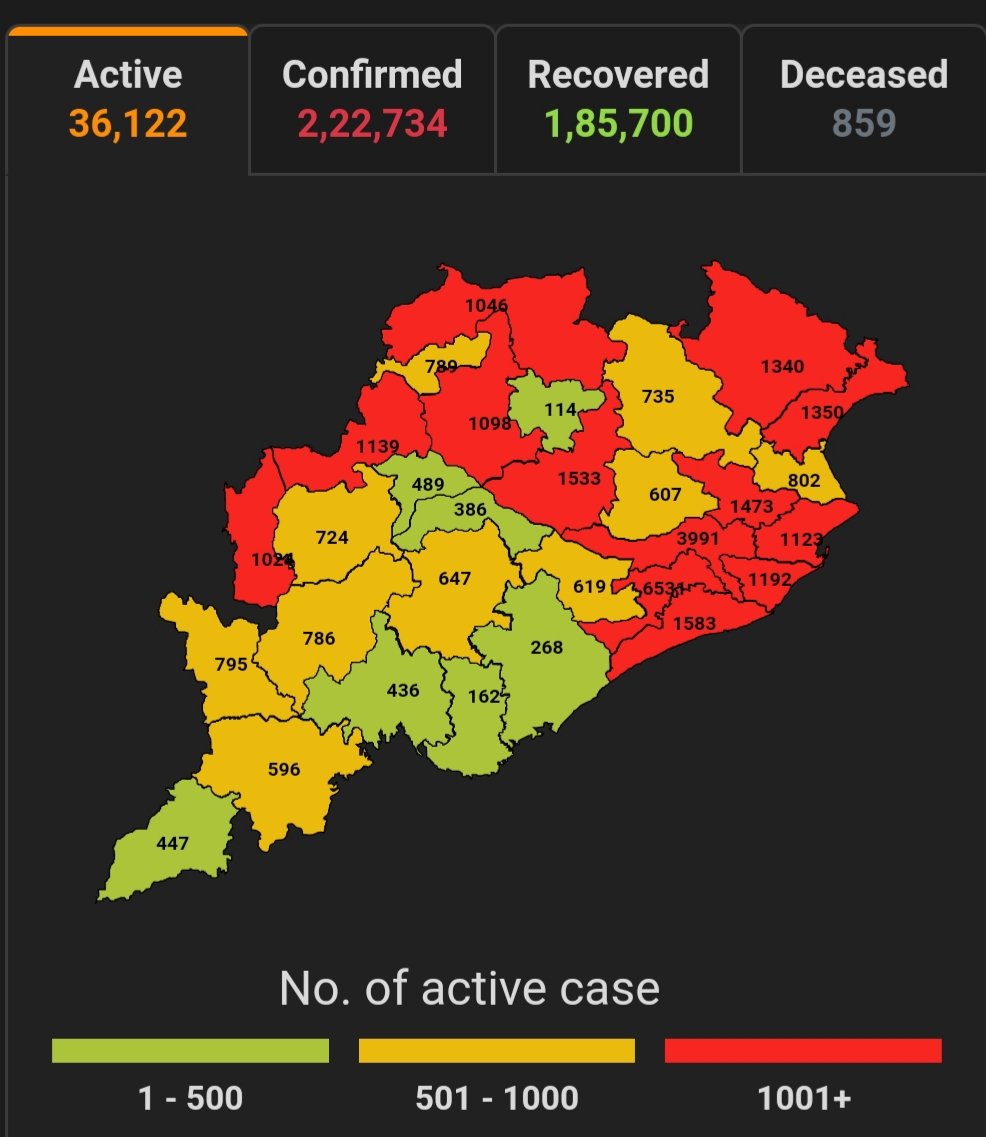Switch to the Confirmed tab

(372, 100)
